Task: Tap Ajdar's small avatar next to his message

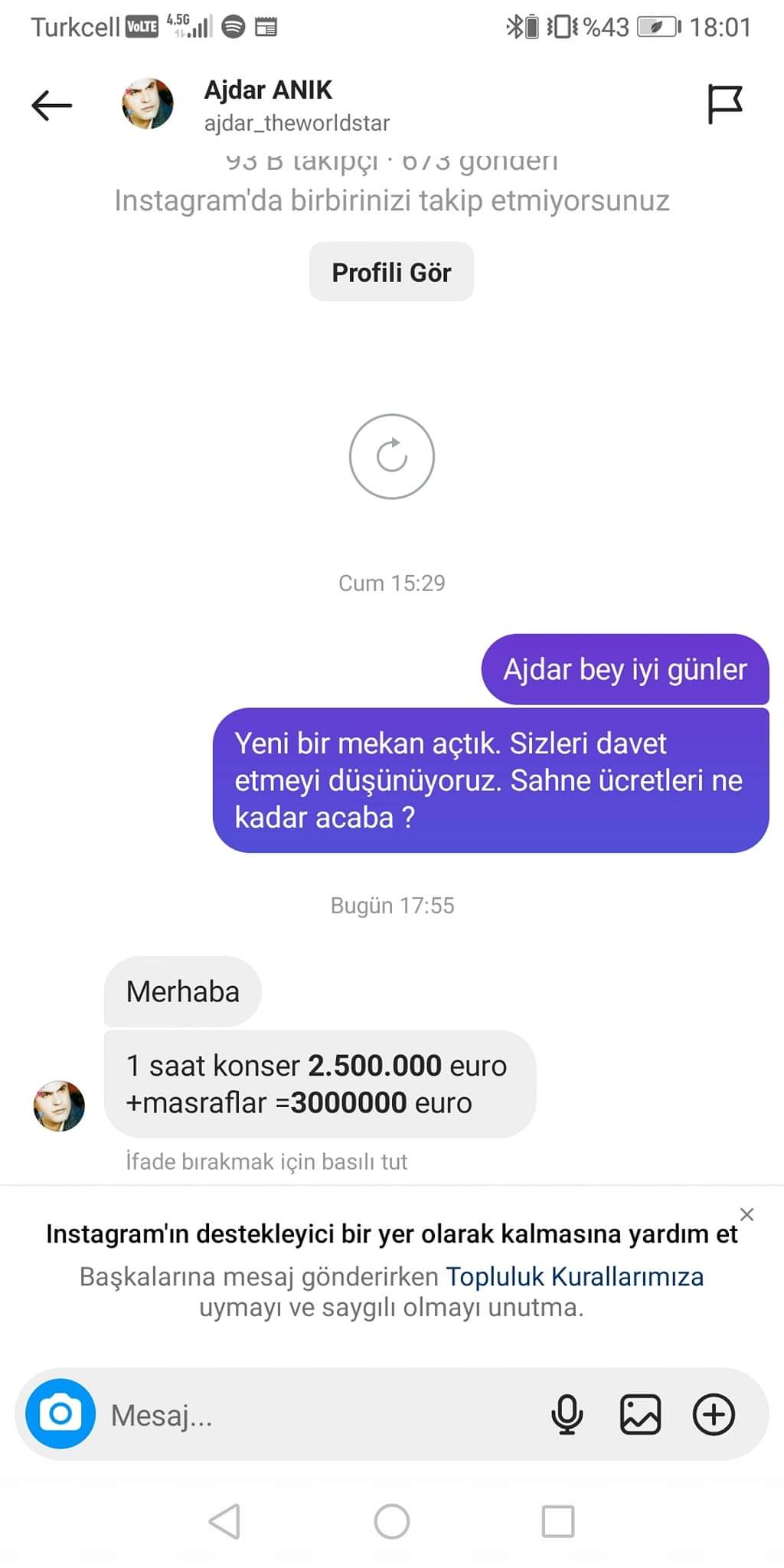Action: [58, 1106]
